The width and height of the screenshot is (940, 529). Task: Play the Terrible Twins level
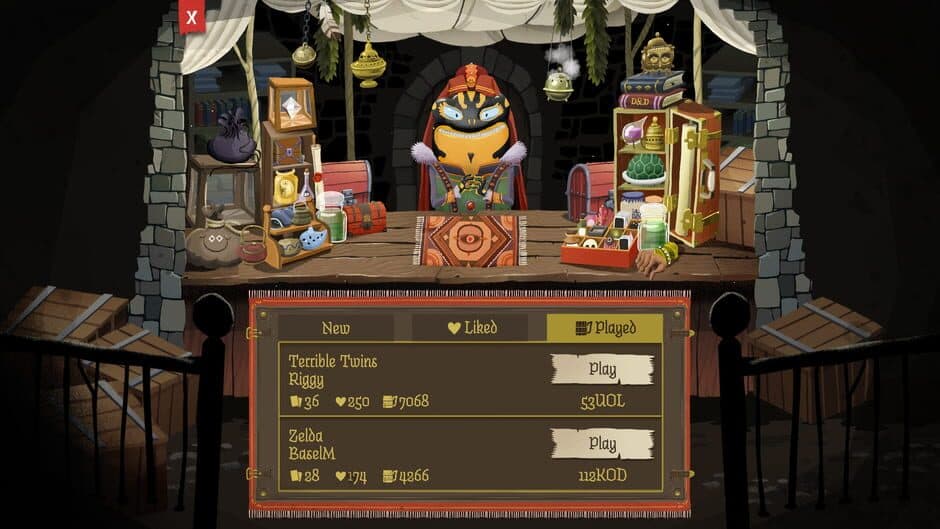[x=602, y=369]
